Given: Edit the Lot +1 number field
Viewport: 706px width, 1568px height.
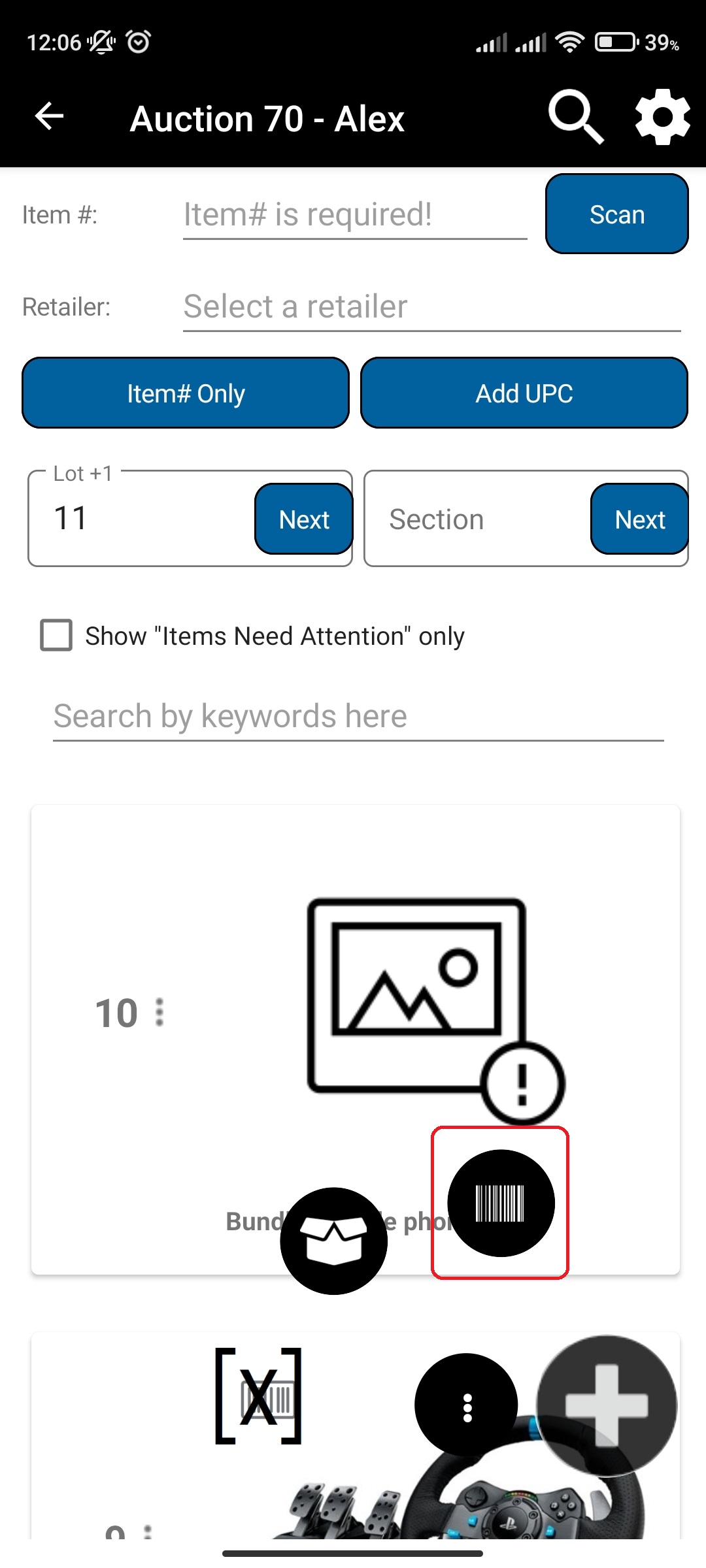Looking at the screenshot, I should tap(144, 519).
